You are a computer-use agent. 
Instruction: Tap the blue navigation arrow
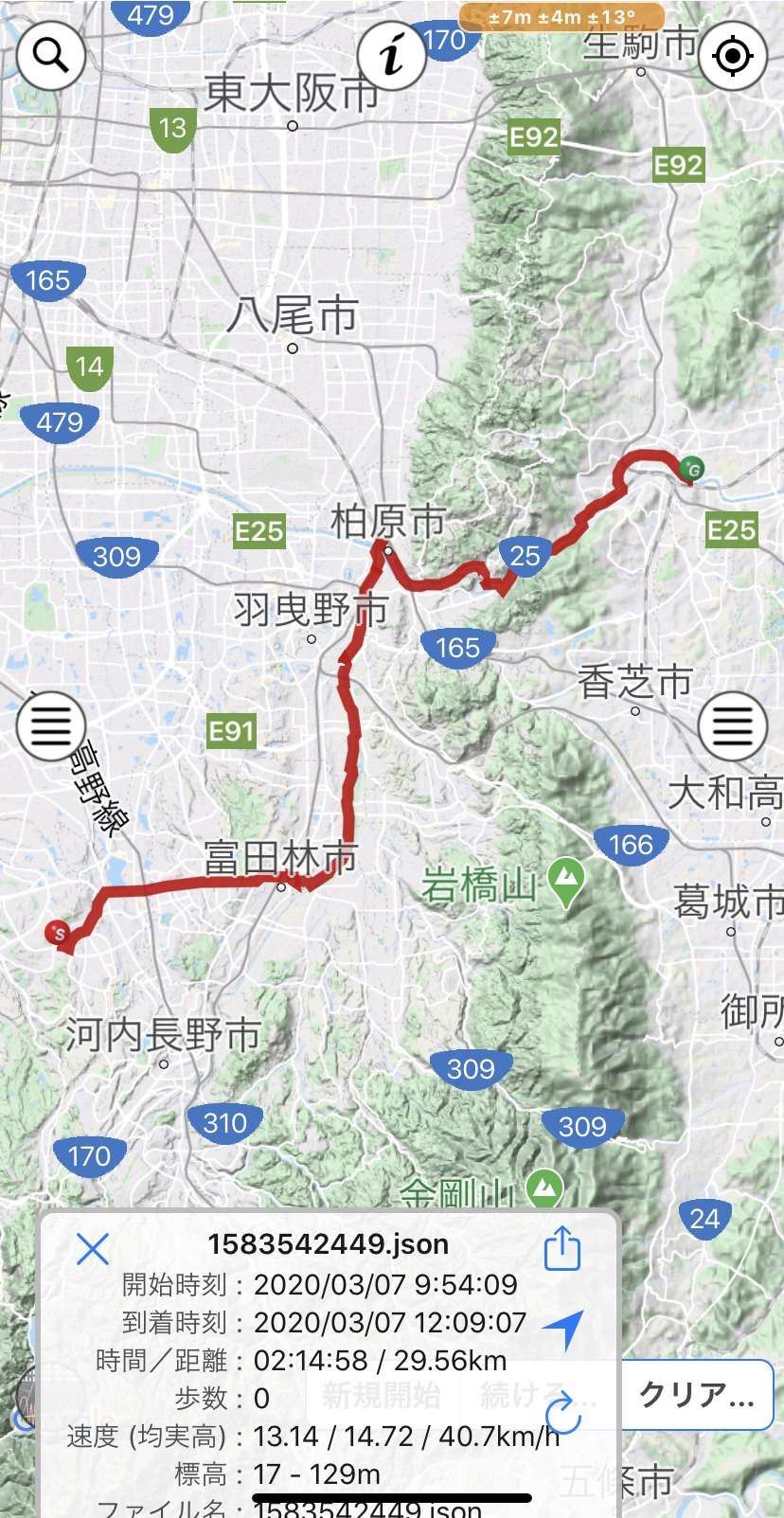pyautogui.click(x=564, y=1329)
